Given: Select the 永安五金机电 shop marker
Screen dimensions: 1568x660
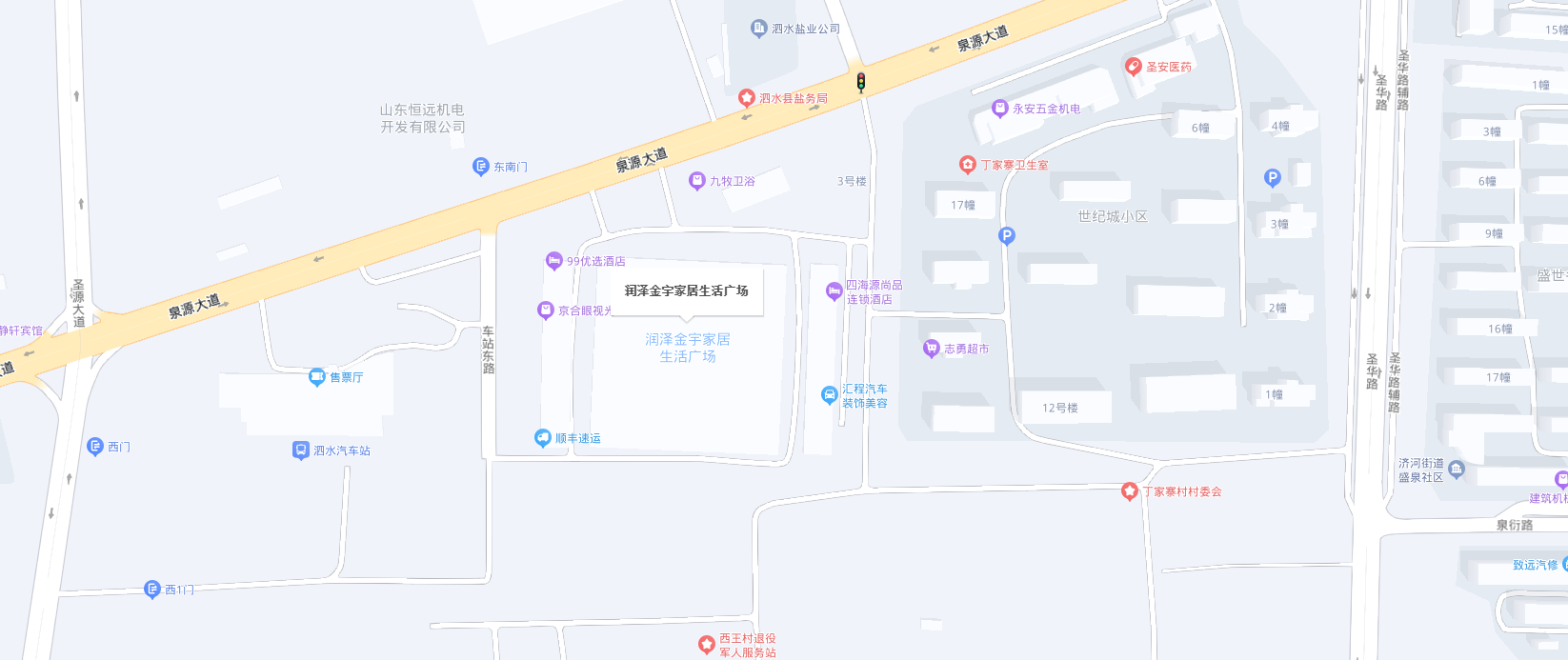Looking at the screenshot, I should pos(1000,109).
